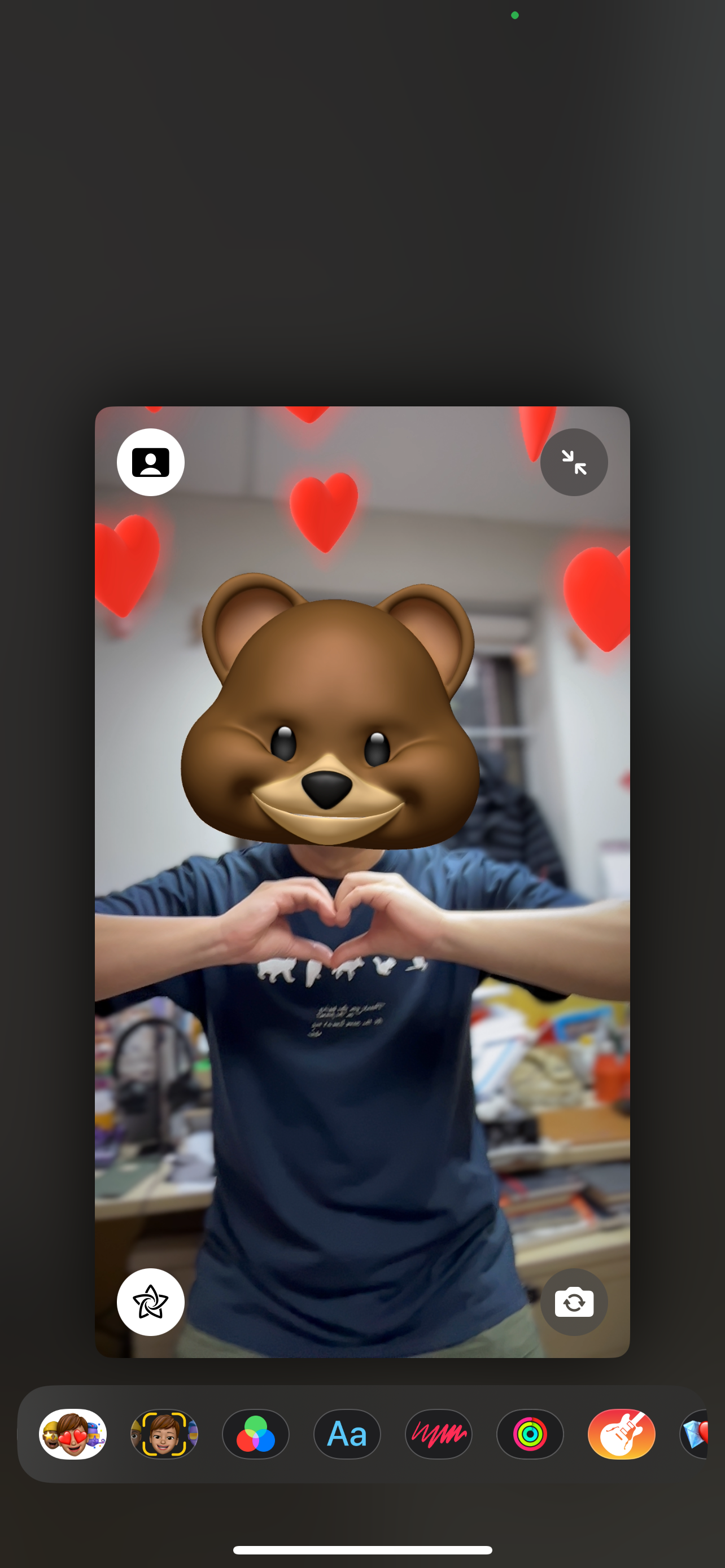The image size is (725, 1568).
Task: Open the red scribble shapes effect
Action: 438,1434
